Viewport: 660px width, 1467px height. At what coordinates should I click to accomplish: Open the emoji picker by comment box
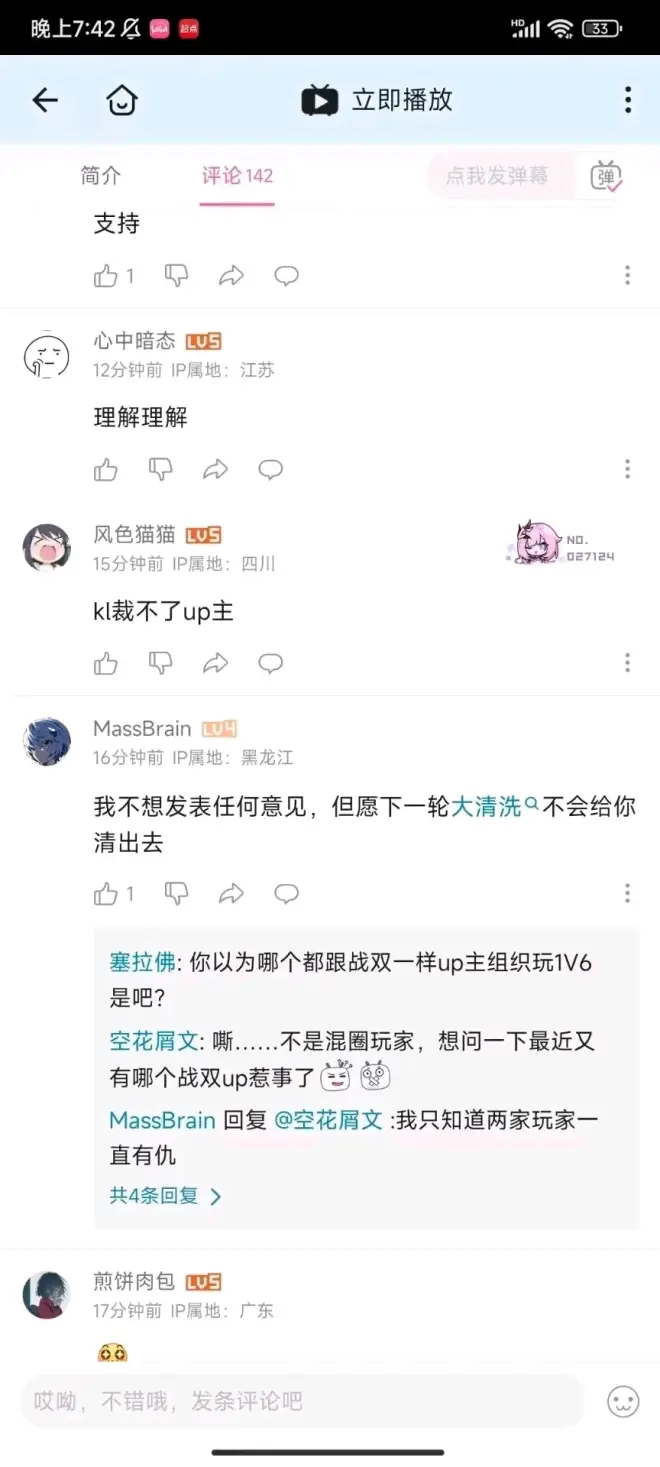tap(623, 1401)
